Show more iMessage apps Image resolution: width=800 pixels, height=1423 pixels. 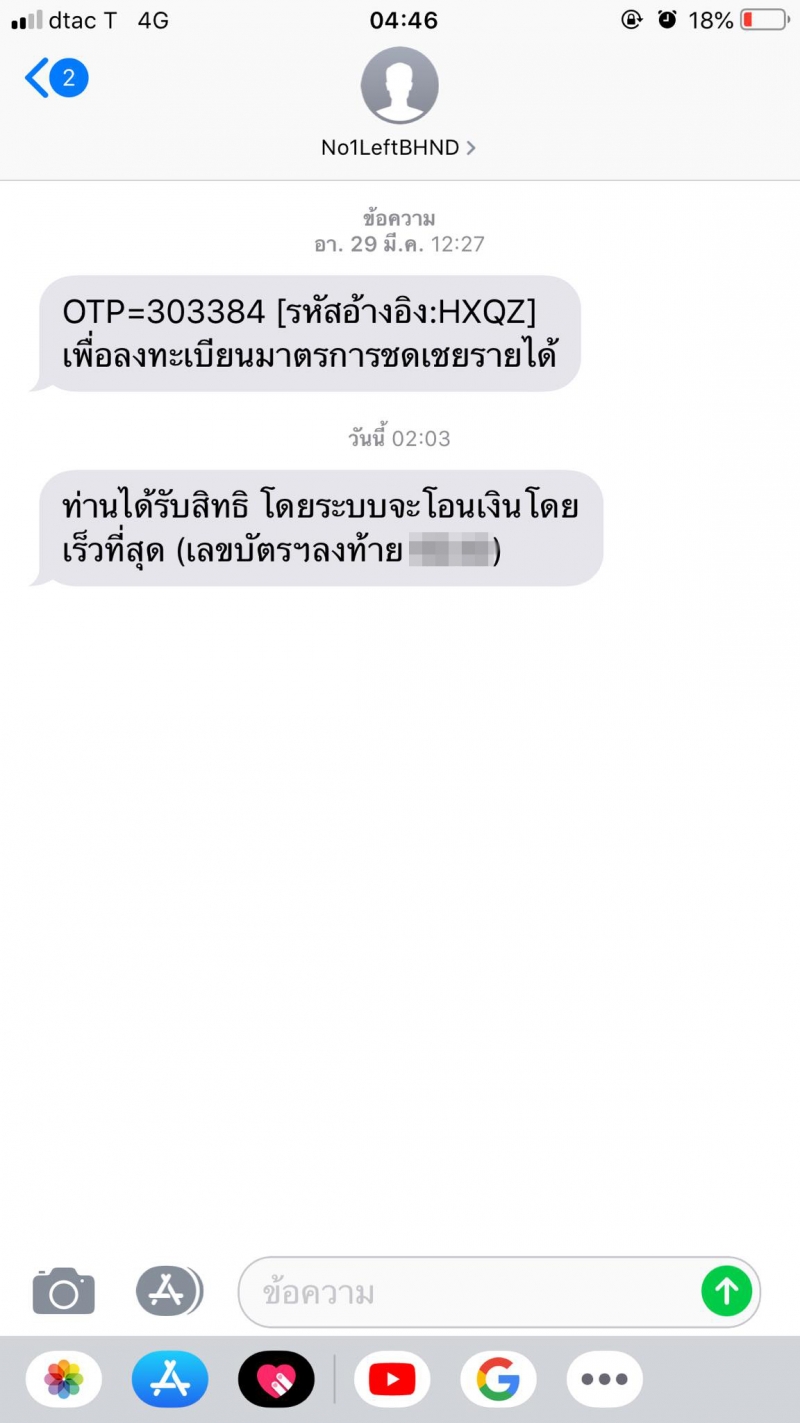tap(604, 1380)
